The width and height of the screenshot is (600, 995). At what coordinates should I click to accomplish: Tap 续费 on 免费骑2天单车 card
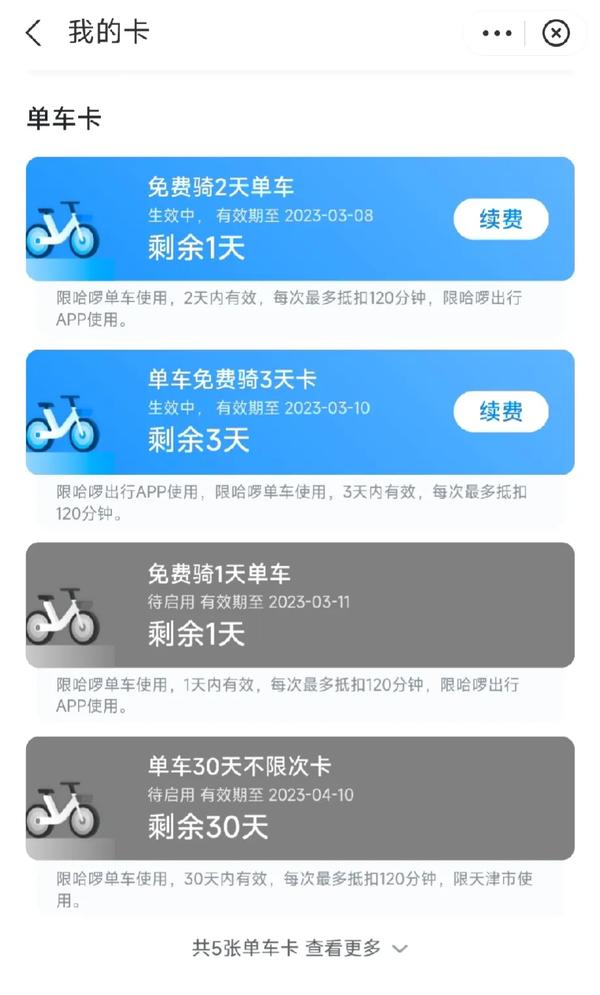501,219
